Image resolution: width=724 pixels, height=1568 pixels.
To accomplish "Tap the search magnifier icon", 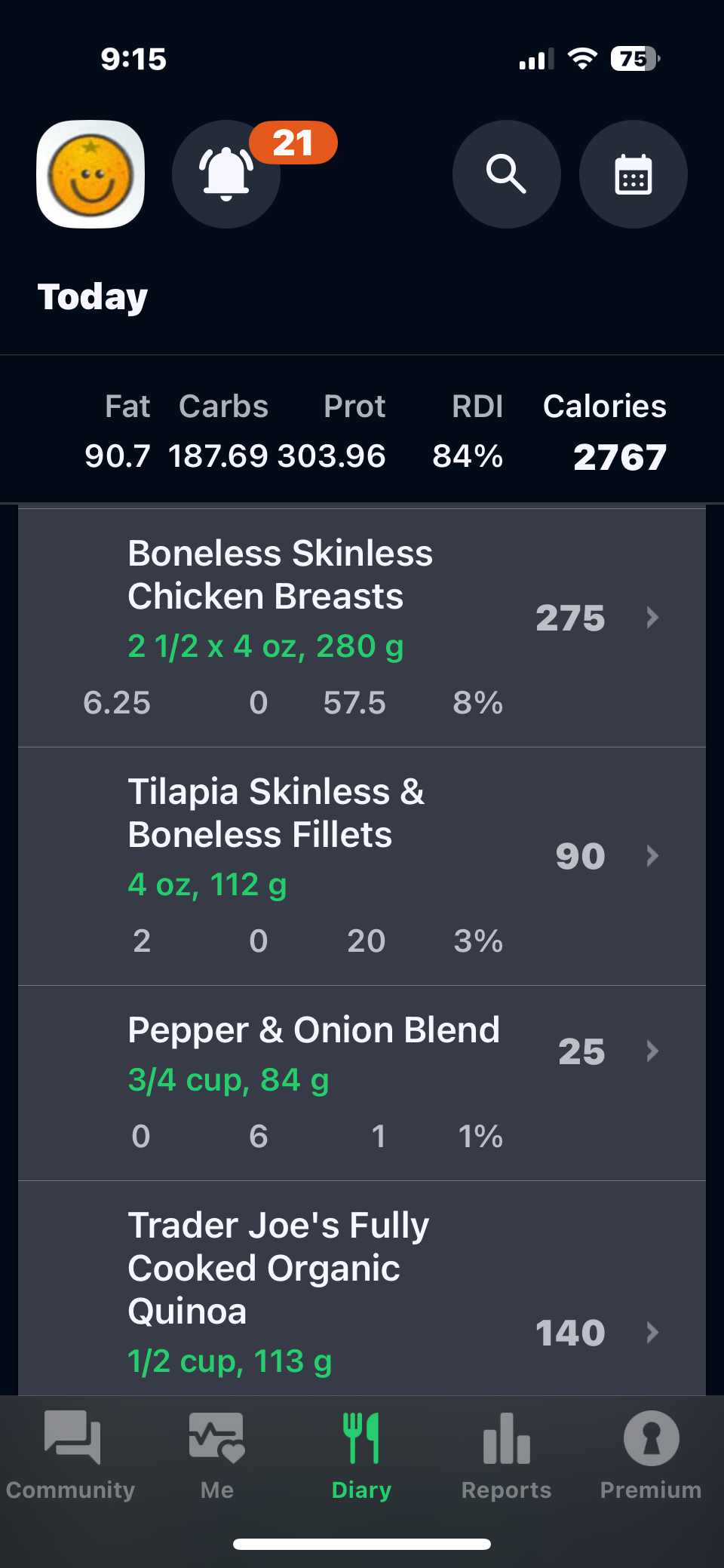I will tap(506, 174).
